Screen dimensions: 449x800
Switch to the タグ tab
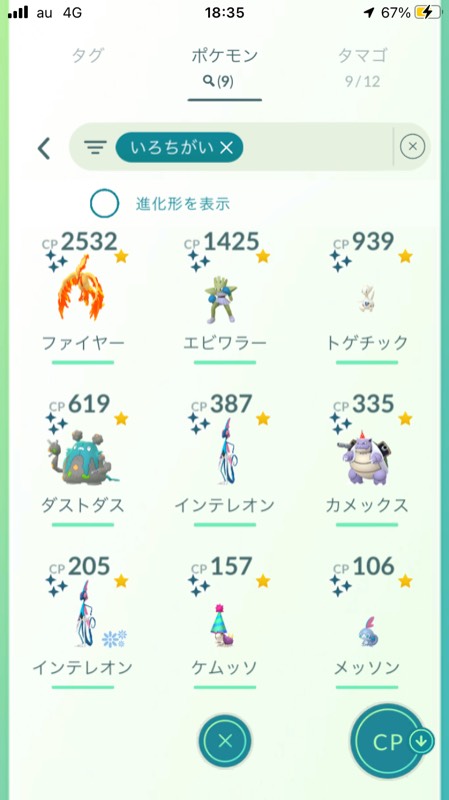tap(88, 56)
